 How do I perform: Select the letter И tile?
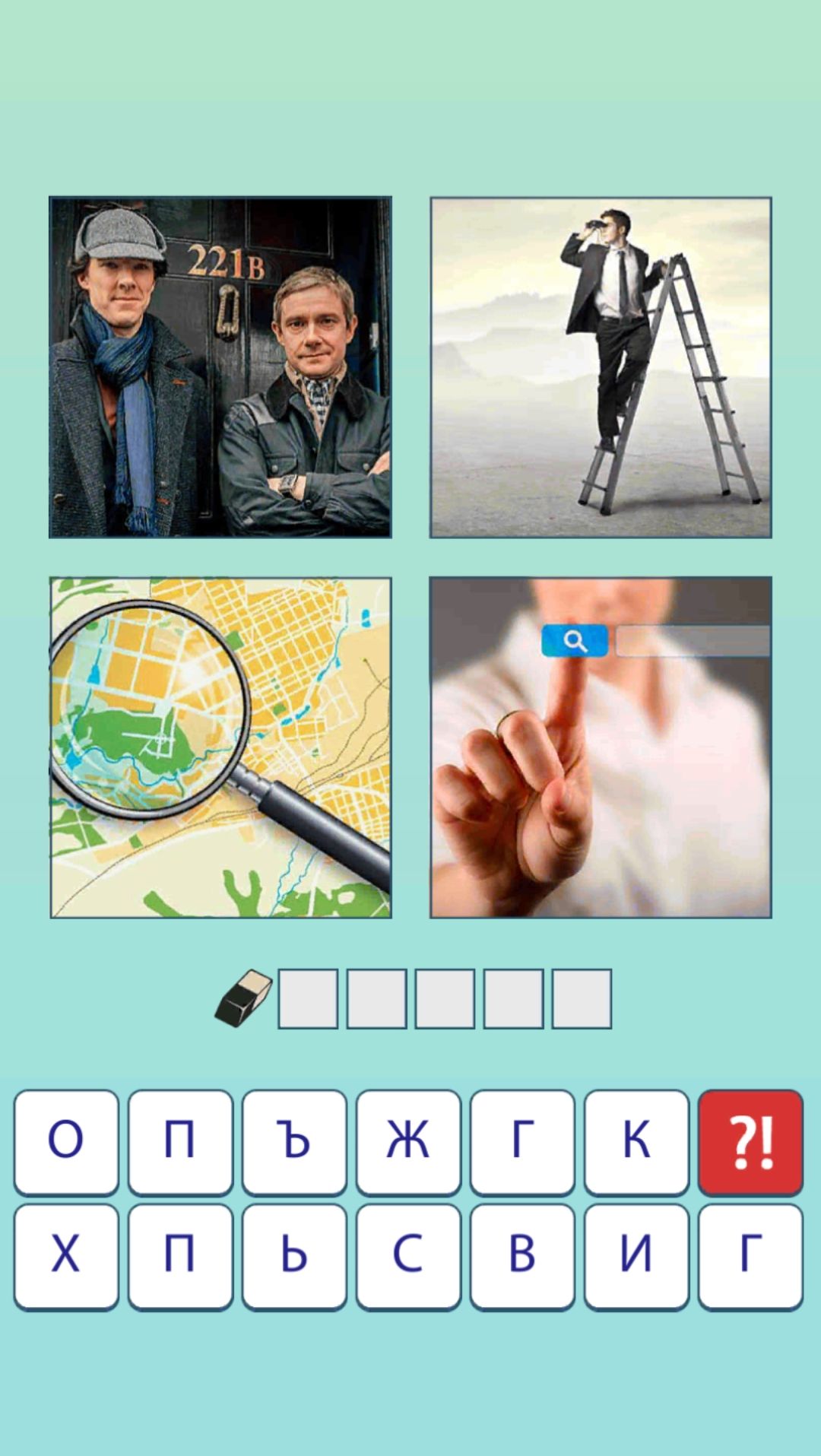point(636,1256)
